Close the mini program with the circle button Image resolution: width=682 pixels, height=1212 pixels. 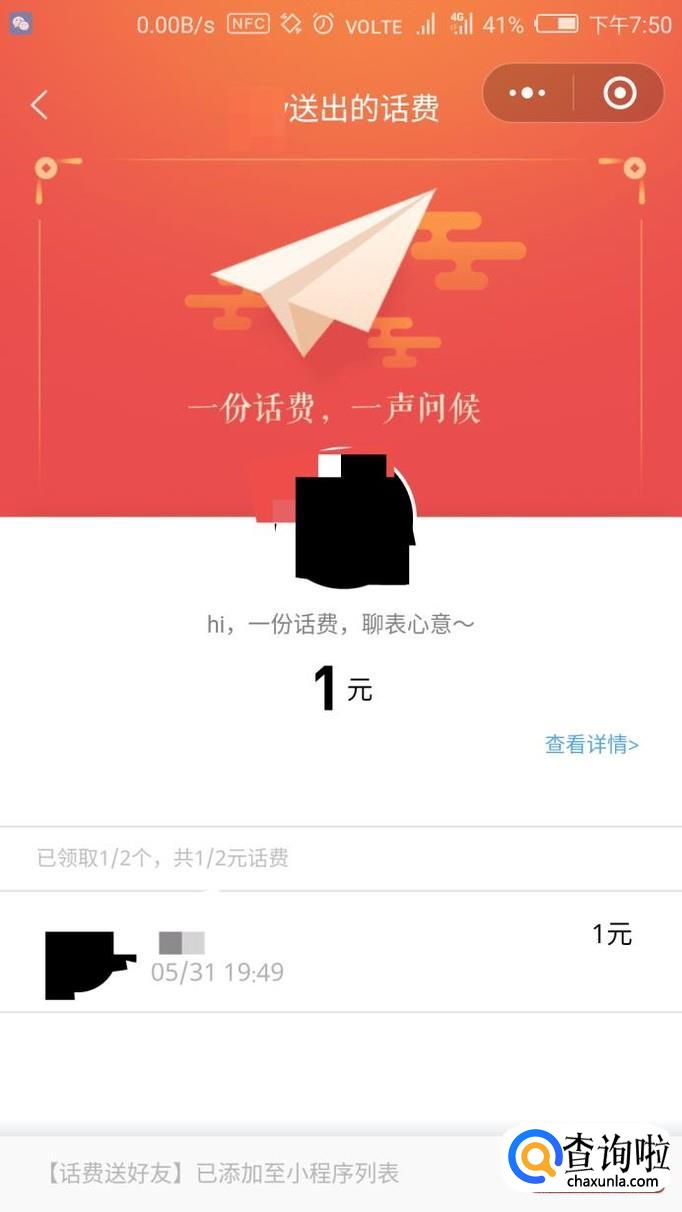coord(620,94)
